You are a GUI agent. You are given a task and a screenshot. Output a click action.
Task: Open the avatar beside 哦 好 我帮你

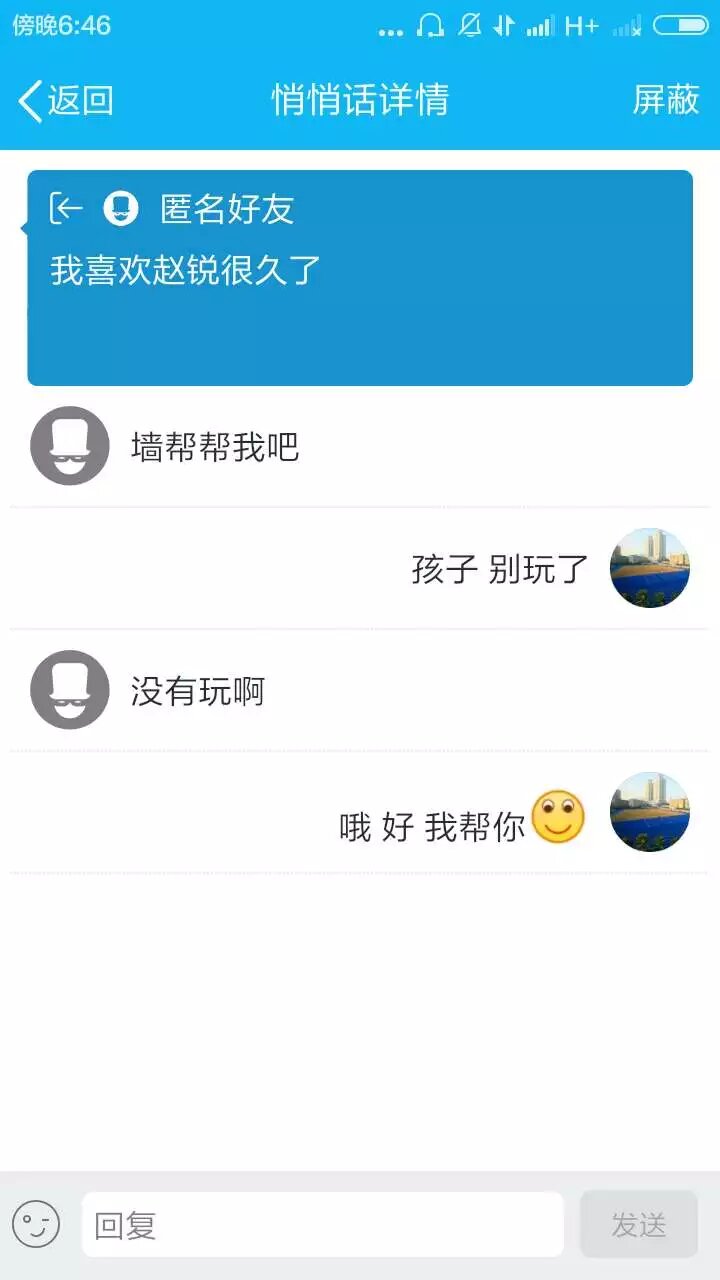tap(650, 812)
